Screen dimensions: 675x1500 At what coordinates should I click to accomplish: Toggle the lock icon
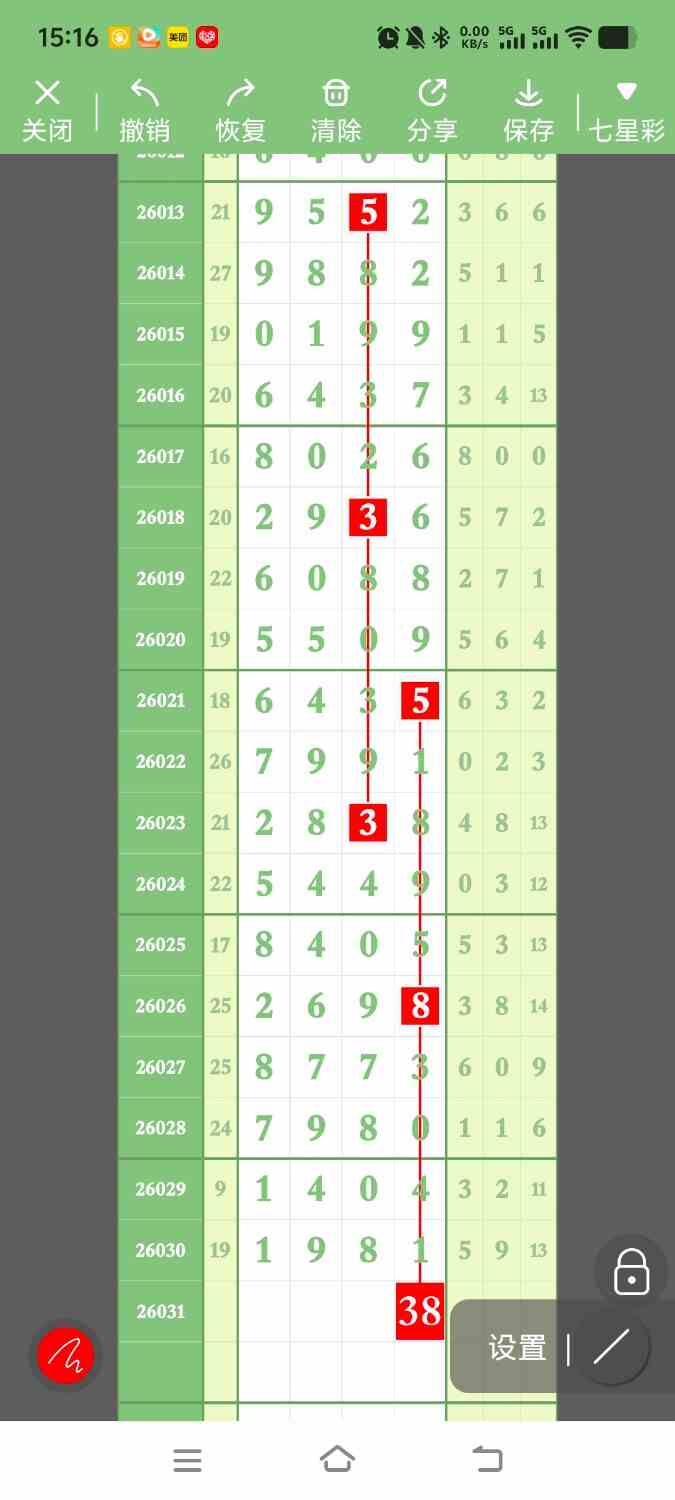[x=631, y=1272]
